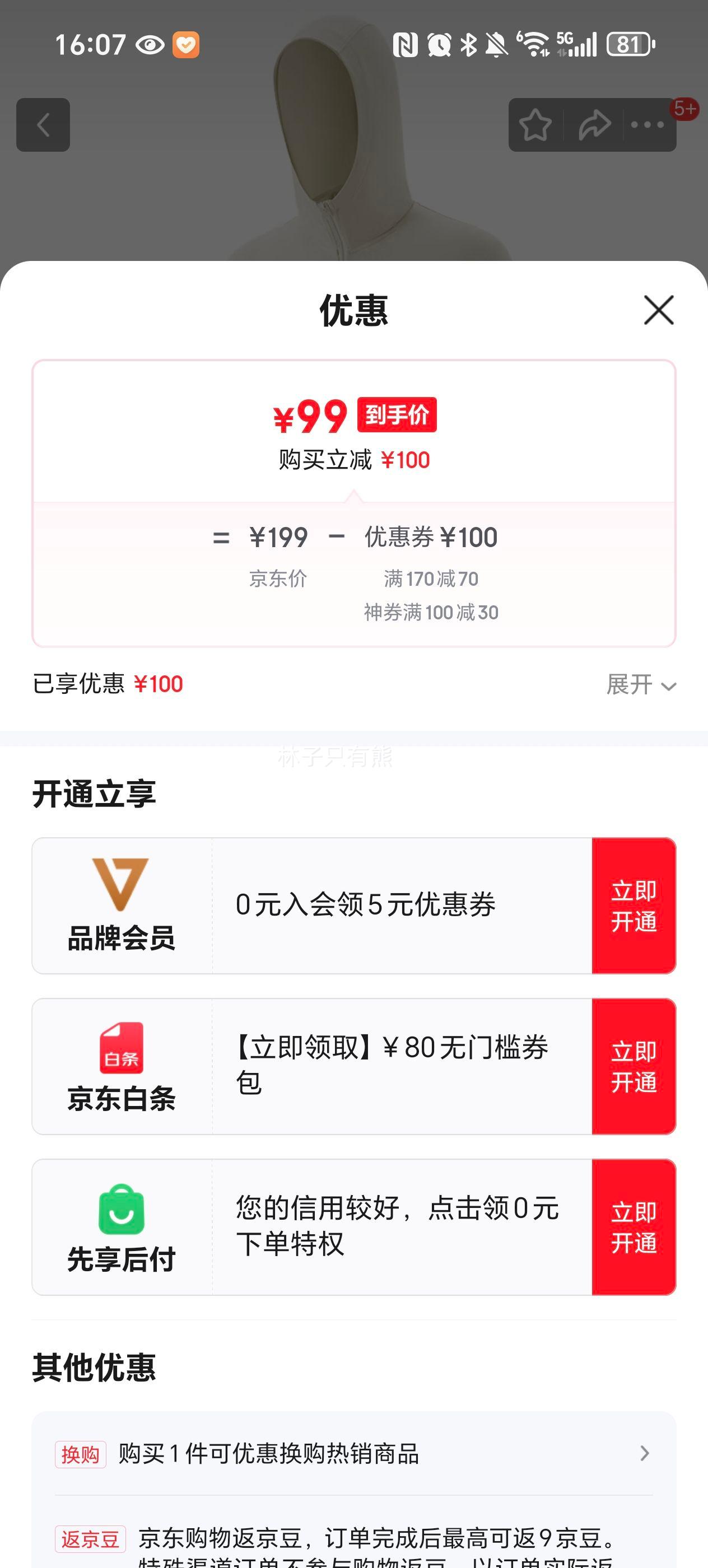The height and width of the screenshot is (1568, 708).
Task: Open the three-dot more menu
Action: click(647, 125)
